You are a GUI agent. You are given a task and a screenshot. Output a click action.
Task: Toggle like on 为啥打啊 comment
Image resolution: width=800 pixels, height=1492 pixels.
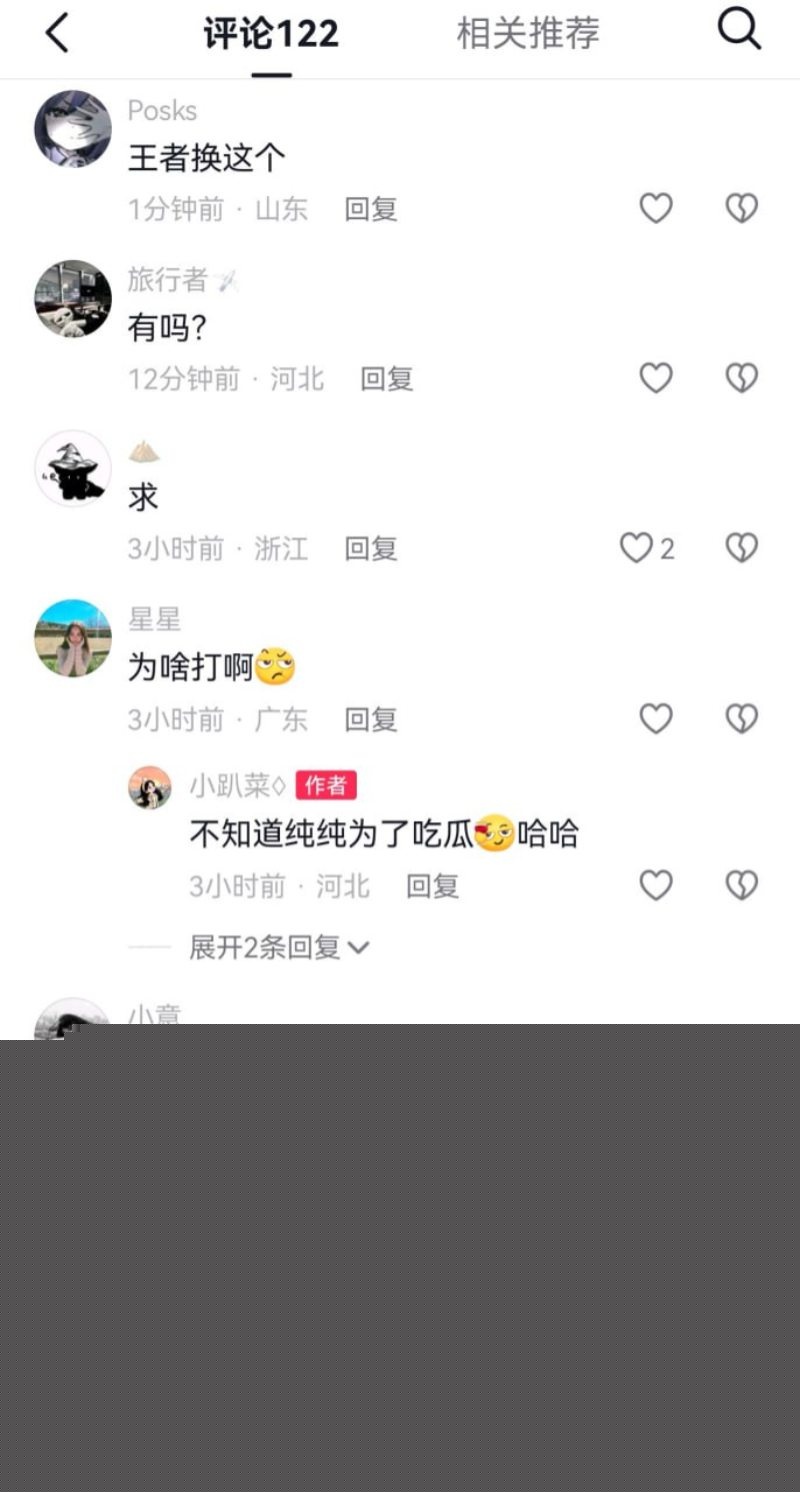click(x=656, y=719)
